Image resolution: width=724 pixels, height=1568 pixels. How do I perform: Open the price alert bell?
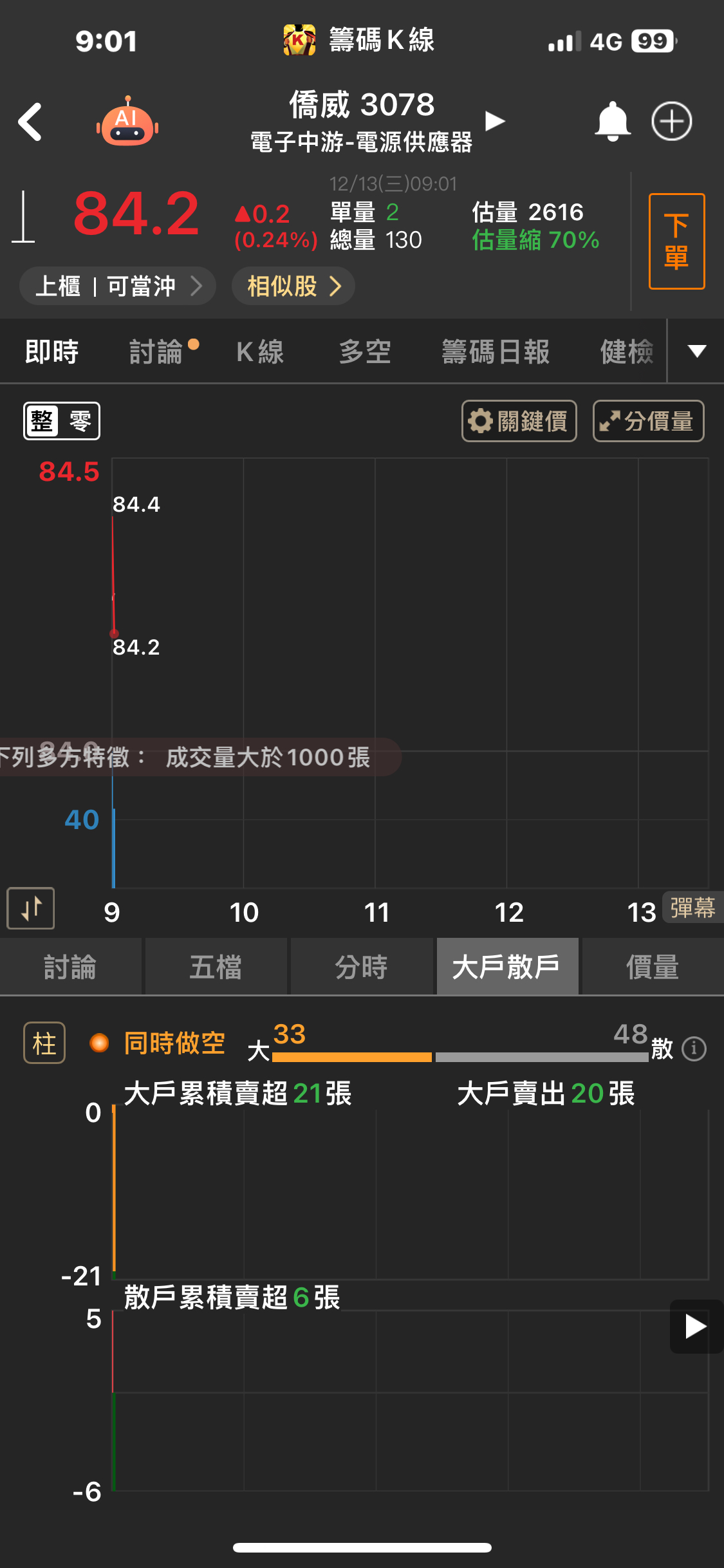612,122
